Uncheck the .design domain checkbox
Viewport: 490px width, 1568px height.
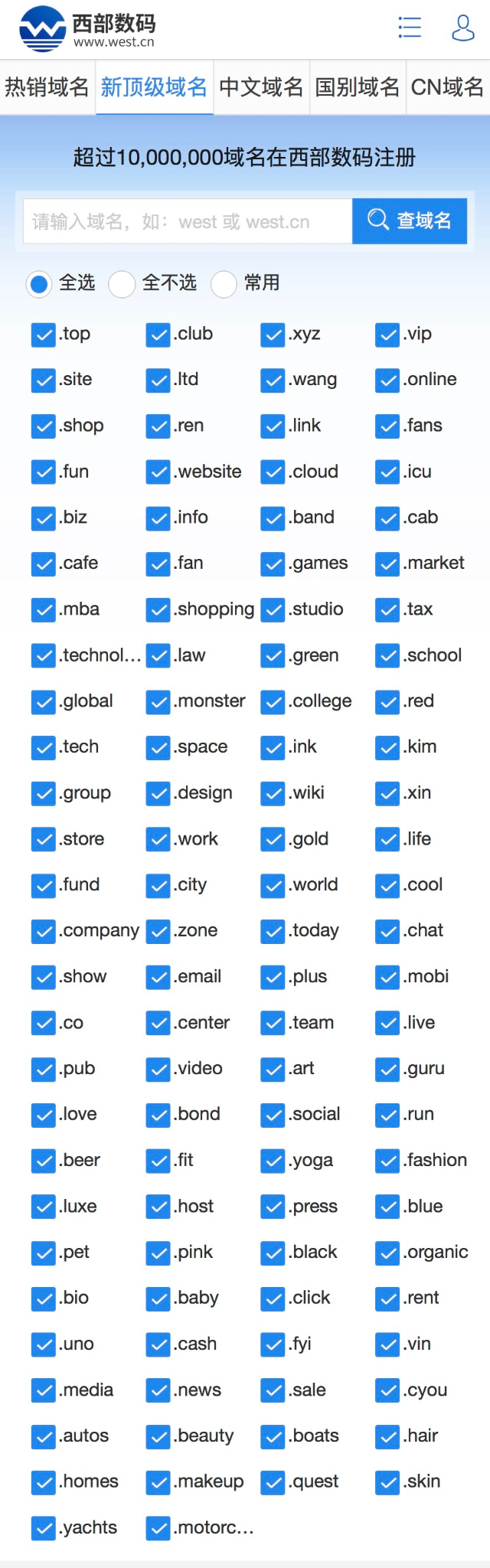click(158, 794)
